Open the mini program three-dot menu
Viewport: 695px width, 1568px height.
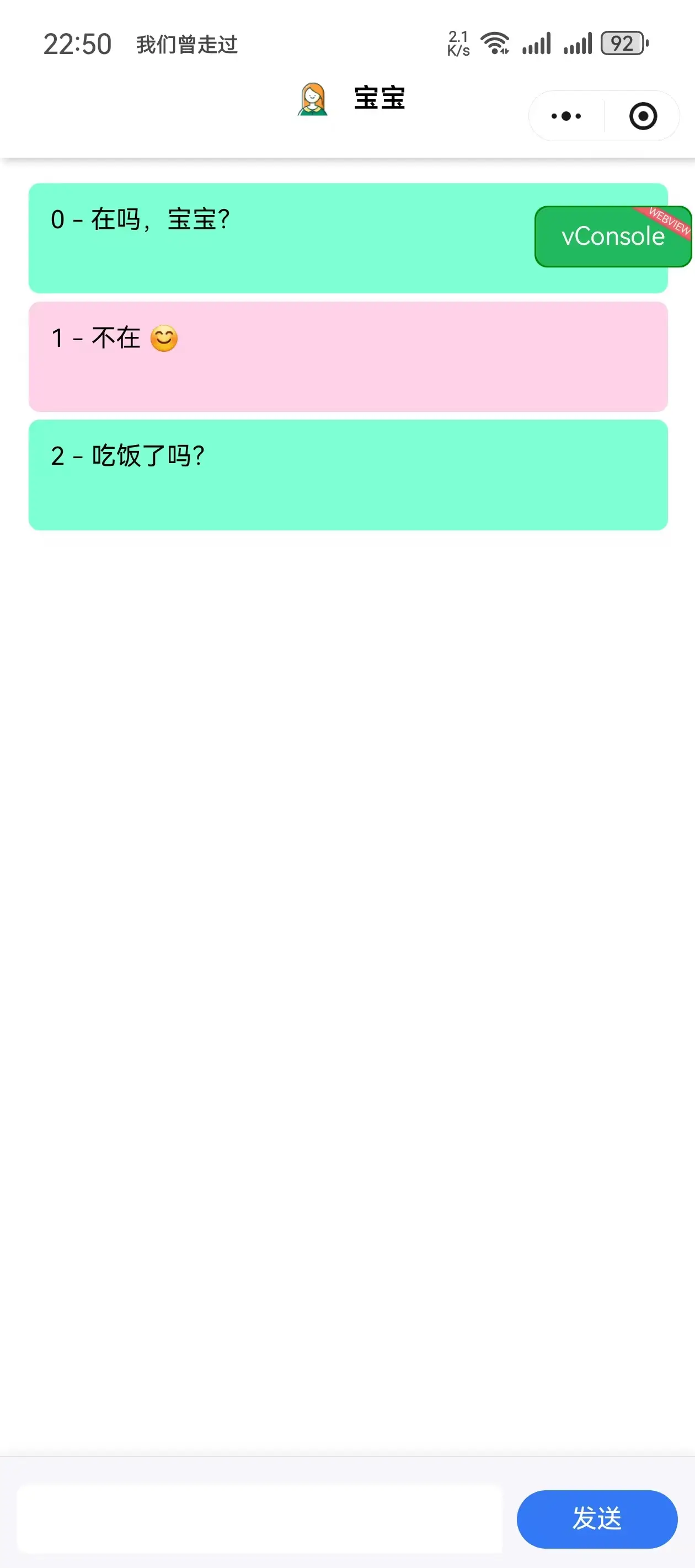coord(566,116)
